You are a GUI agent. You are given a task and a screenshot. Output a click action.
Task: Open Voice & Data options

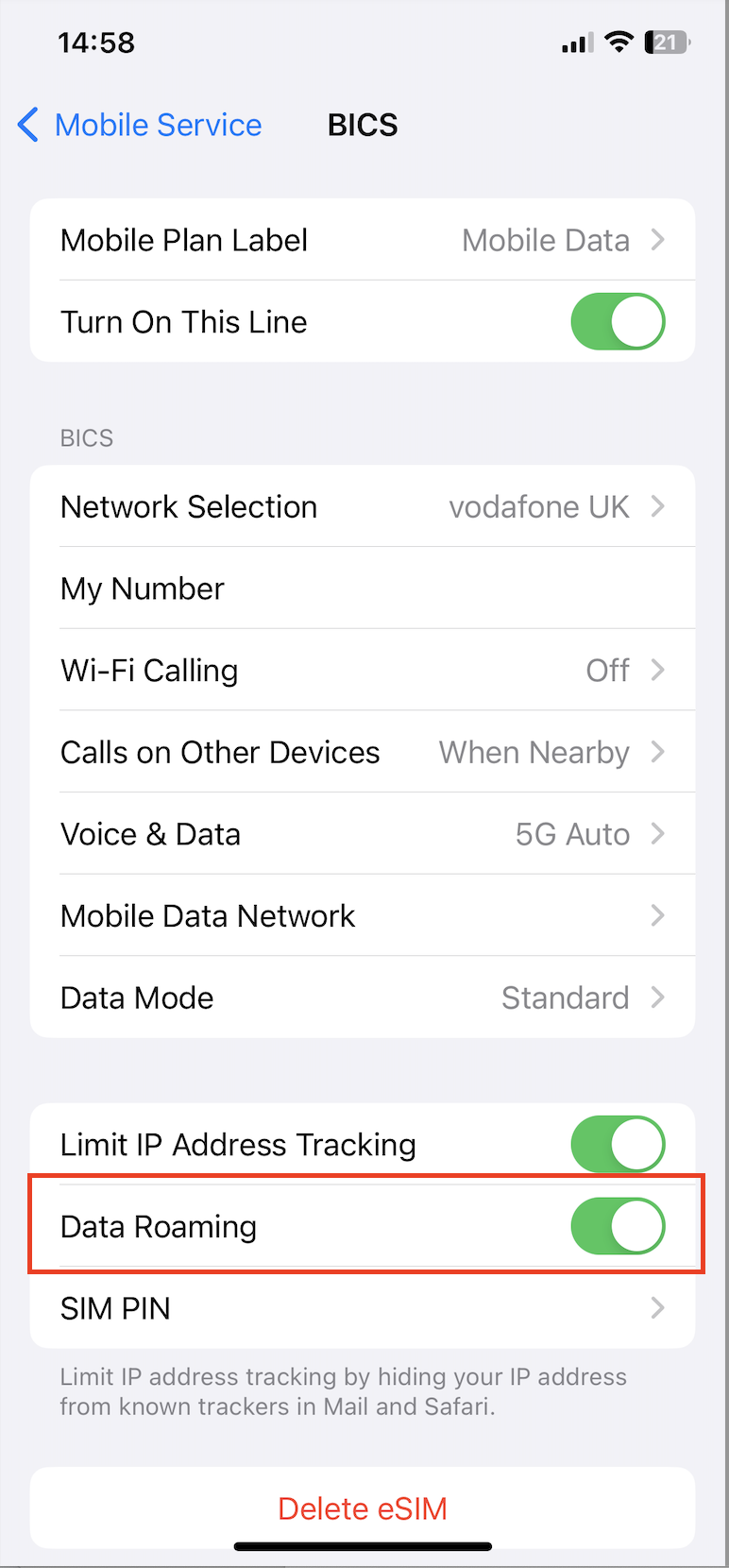tap(363, 835)
